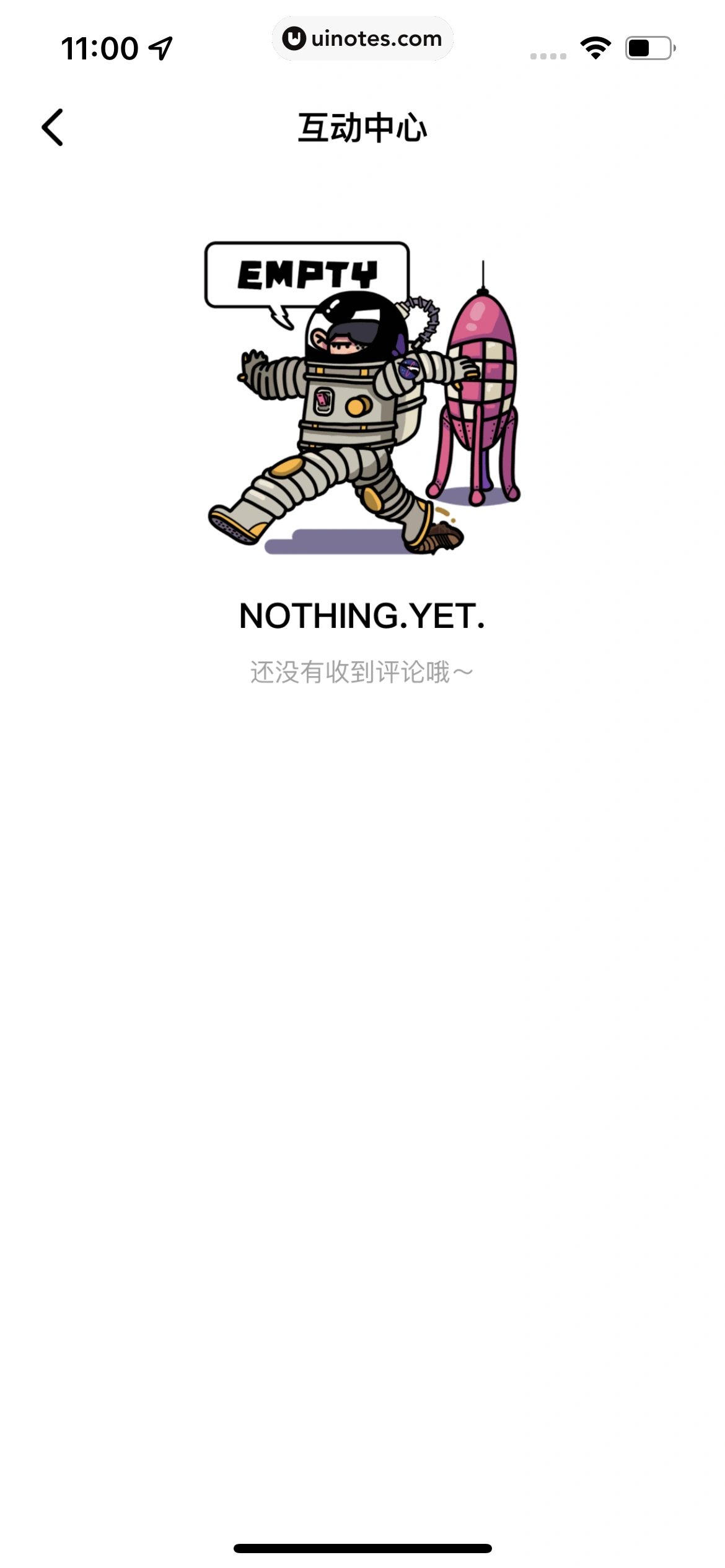
Task: Tap the EMPTY speech bubble
Action: [x=307, y=272]
